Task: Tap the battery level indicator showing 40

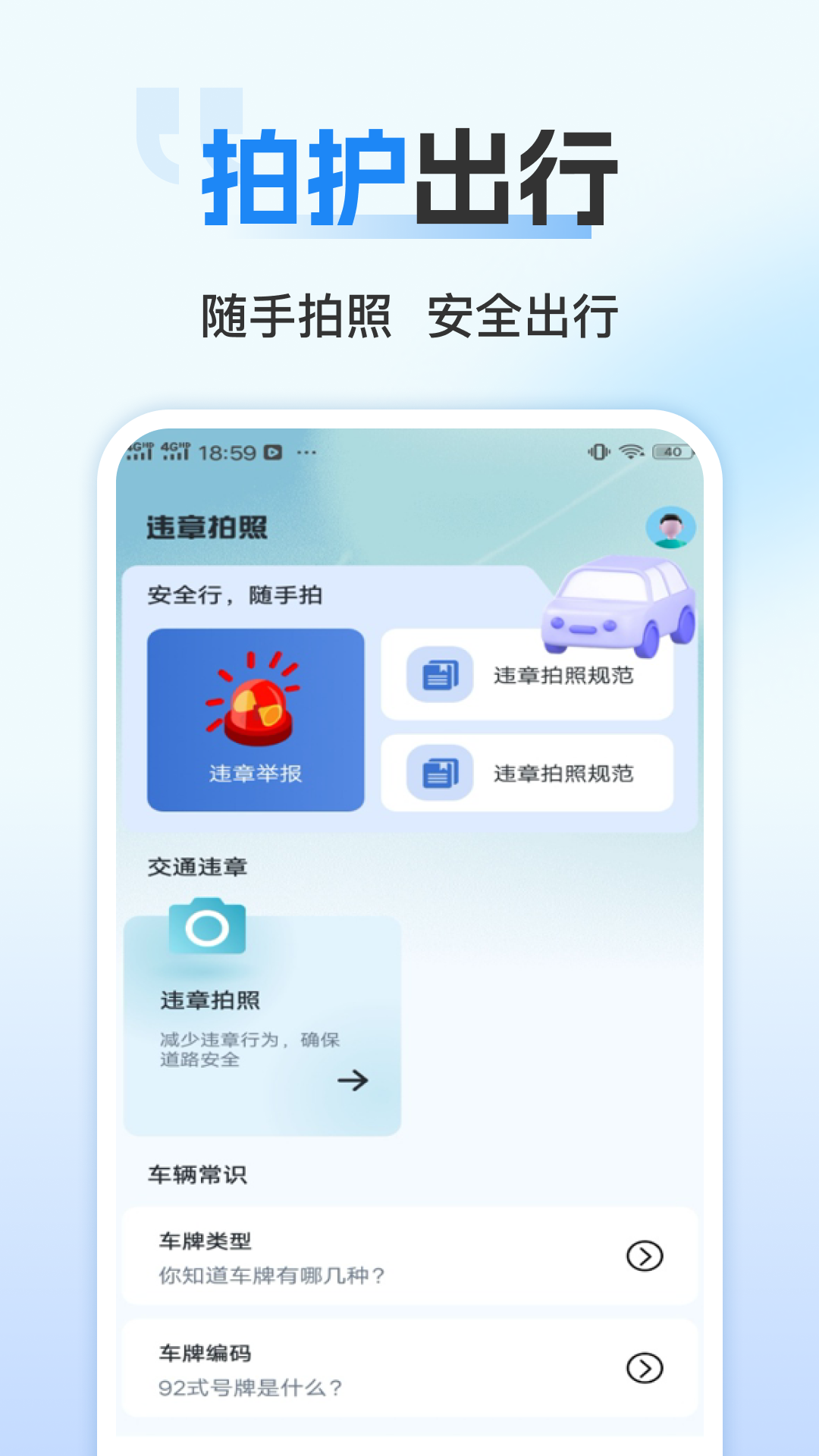Action: [672, 450]
